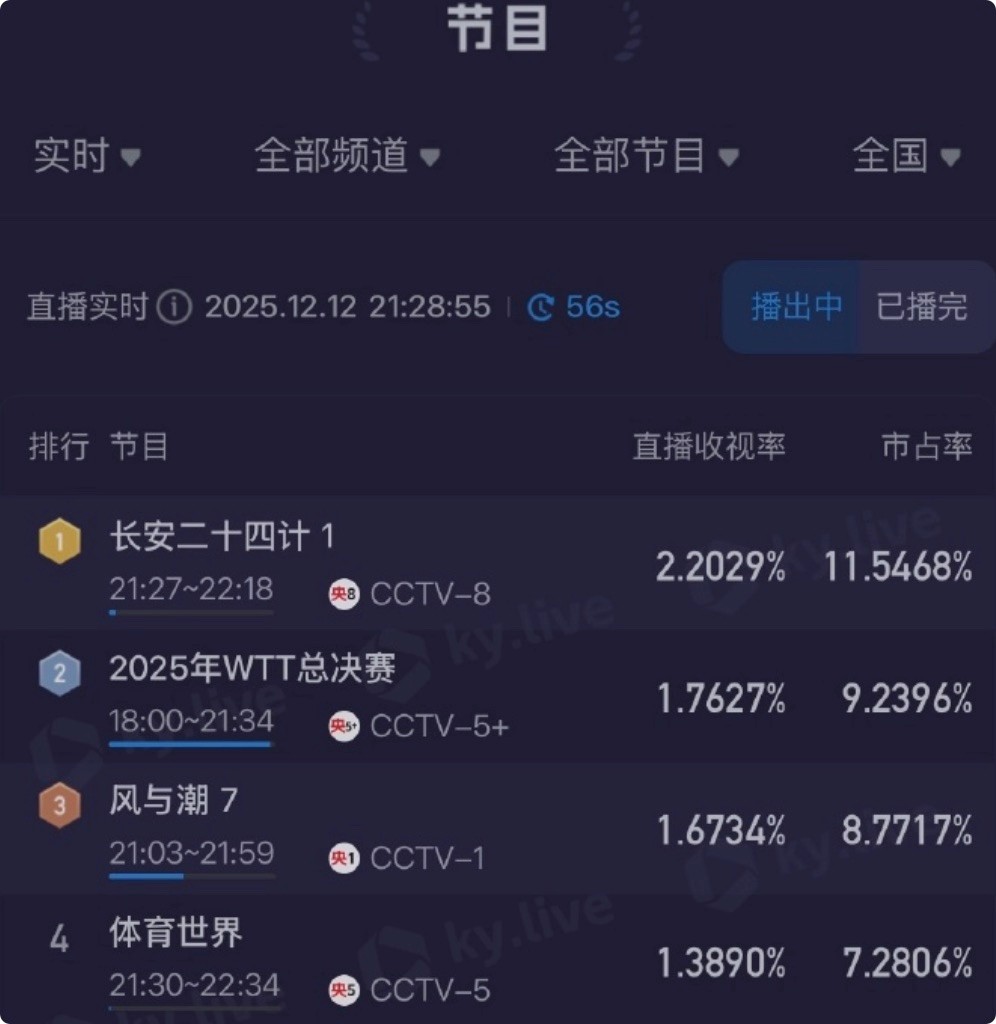This screenshot has width=996, height=1024.
Task: Expand the 实时 time filter dropdown
Action: [87, 156]
